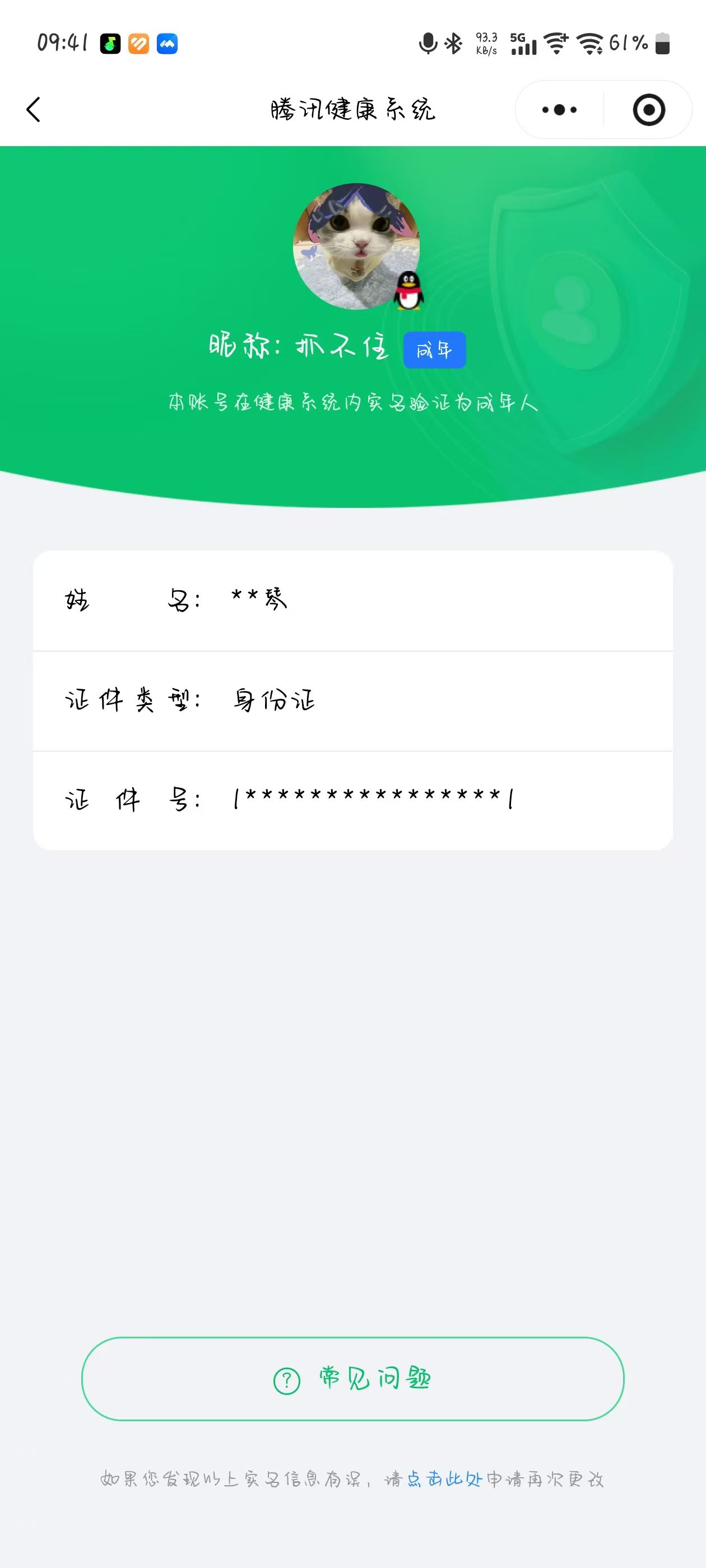Screen dimensions: 706x1568
Task: Tap the 姓名 row showing **琴
Action: click(x=354, y=601)
